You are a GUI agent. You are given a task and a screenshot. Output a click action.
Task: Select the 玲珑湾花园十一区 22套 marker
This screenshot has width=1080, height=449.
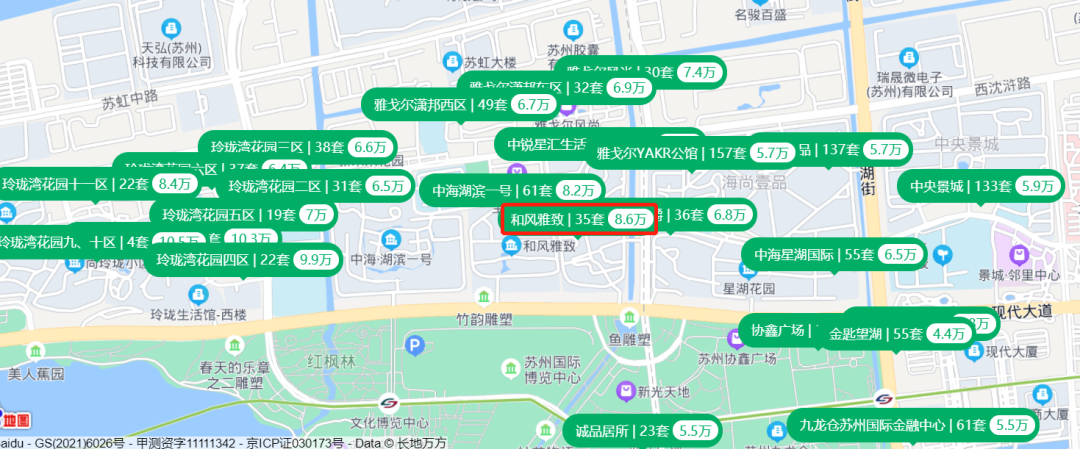click(x=97, y=184)
